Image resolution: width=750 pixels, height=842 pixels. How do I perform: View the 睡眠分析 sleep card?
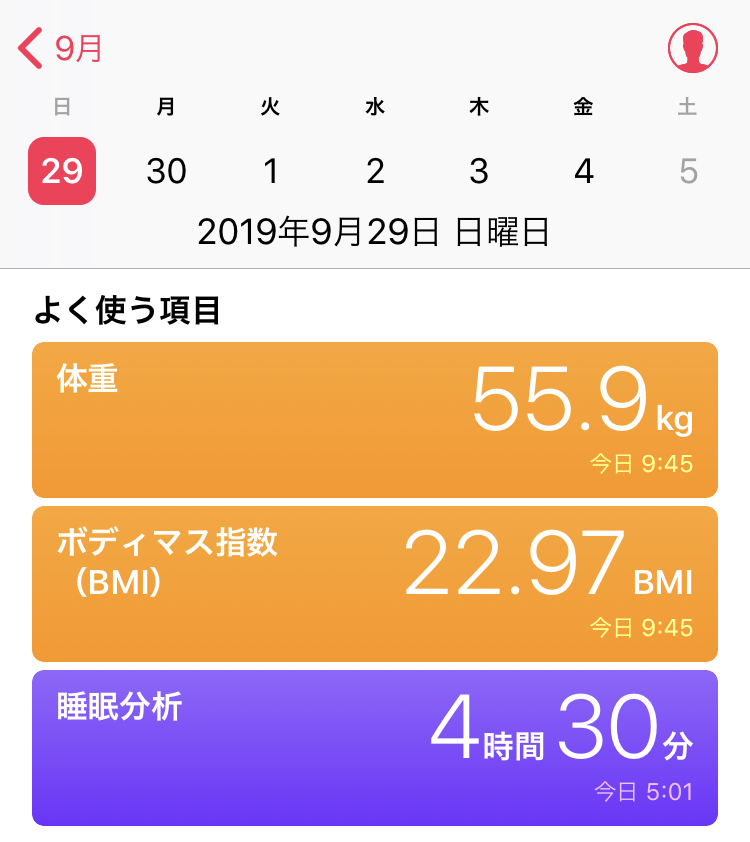pos(375,748)
